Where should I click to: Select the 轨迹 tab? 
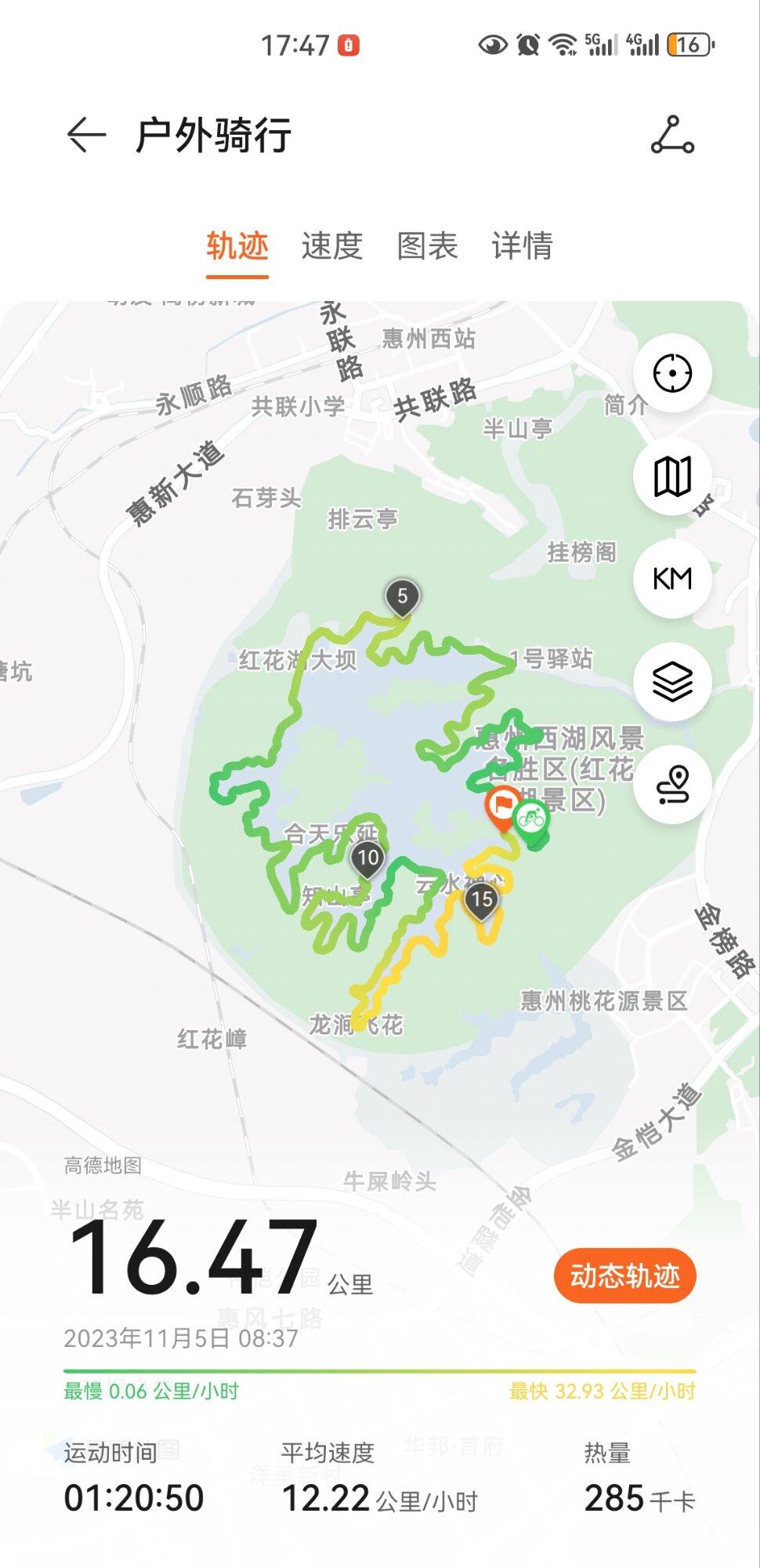pyautogui.click(x=237, y=246)
